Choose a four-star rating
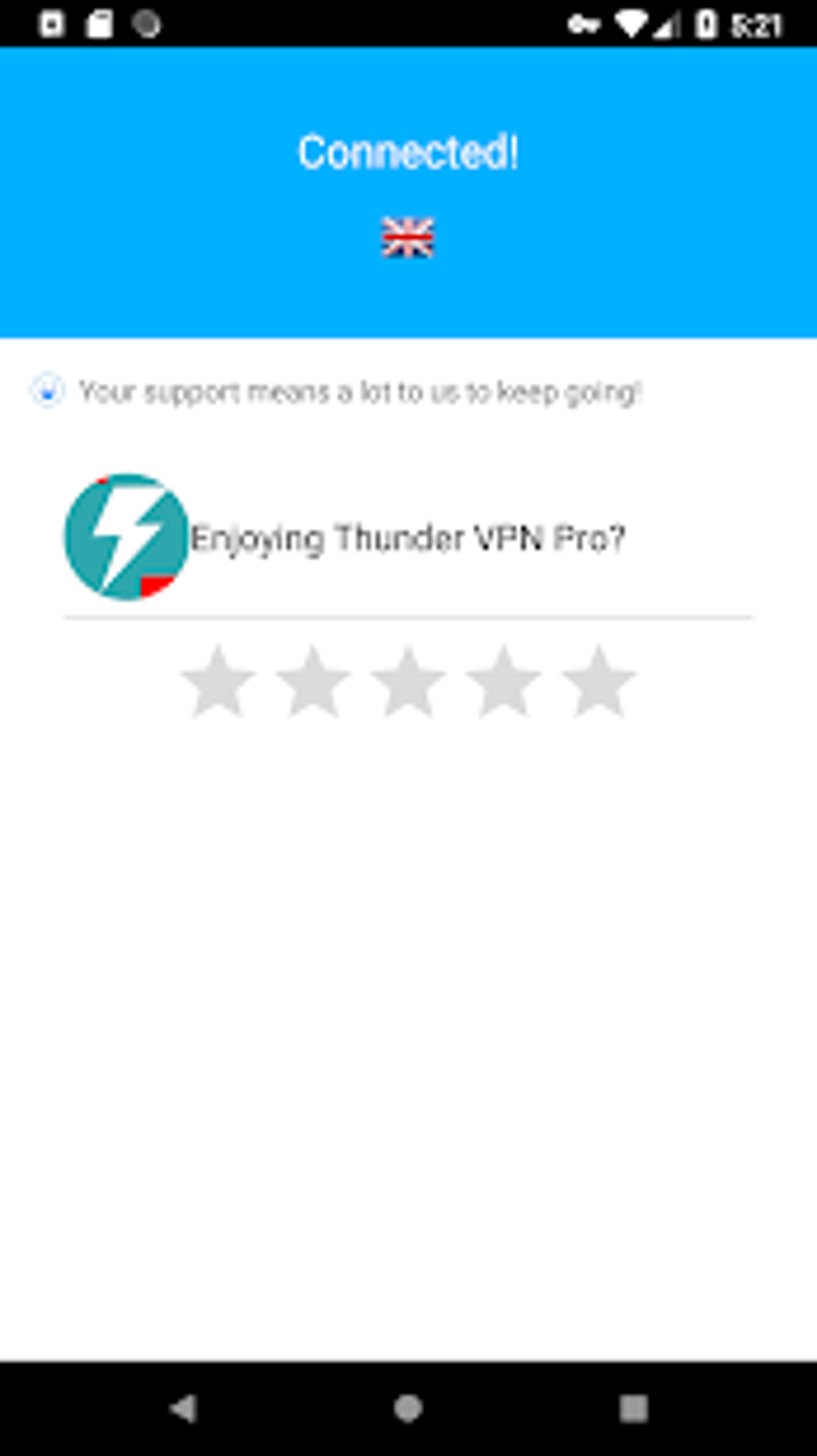This screenshot has width=817, height=1456. click(504, 682)
